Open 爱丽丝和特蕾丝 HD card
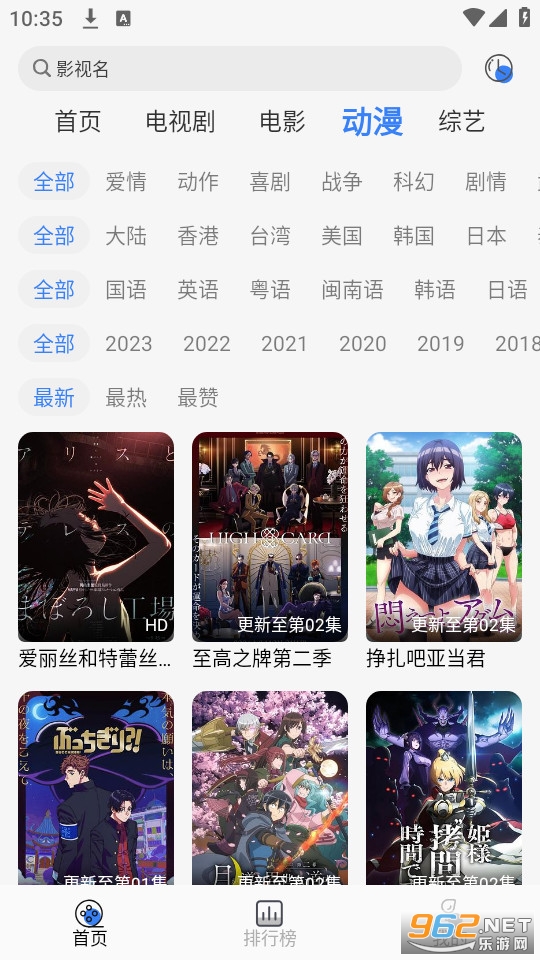 point(96,551)
